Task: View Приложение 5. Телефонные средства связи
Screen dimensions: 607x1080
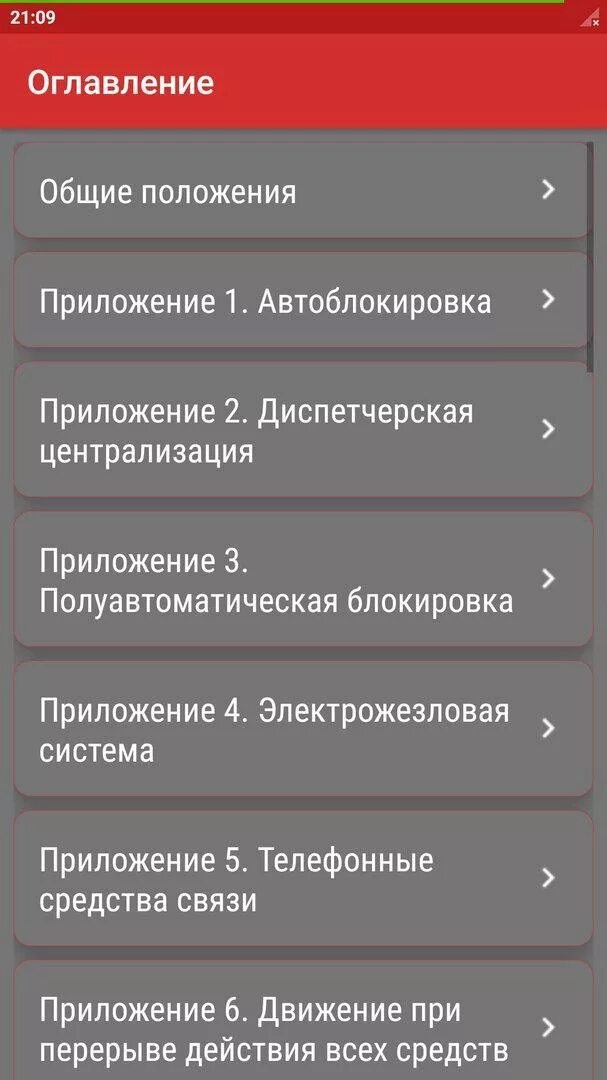Action: coord(302,879)
